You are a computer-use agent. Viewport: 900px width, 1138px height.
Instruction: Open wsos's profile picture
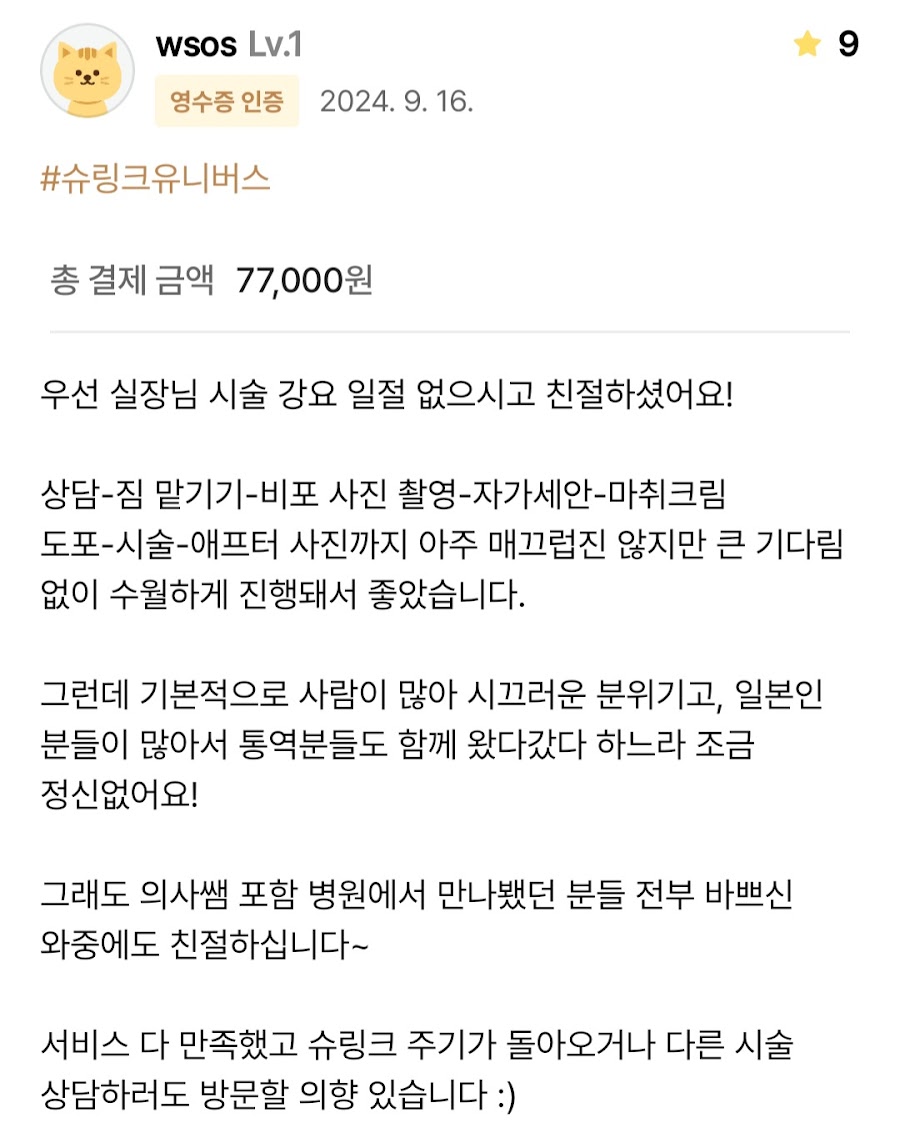[87, 72]
